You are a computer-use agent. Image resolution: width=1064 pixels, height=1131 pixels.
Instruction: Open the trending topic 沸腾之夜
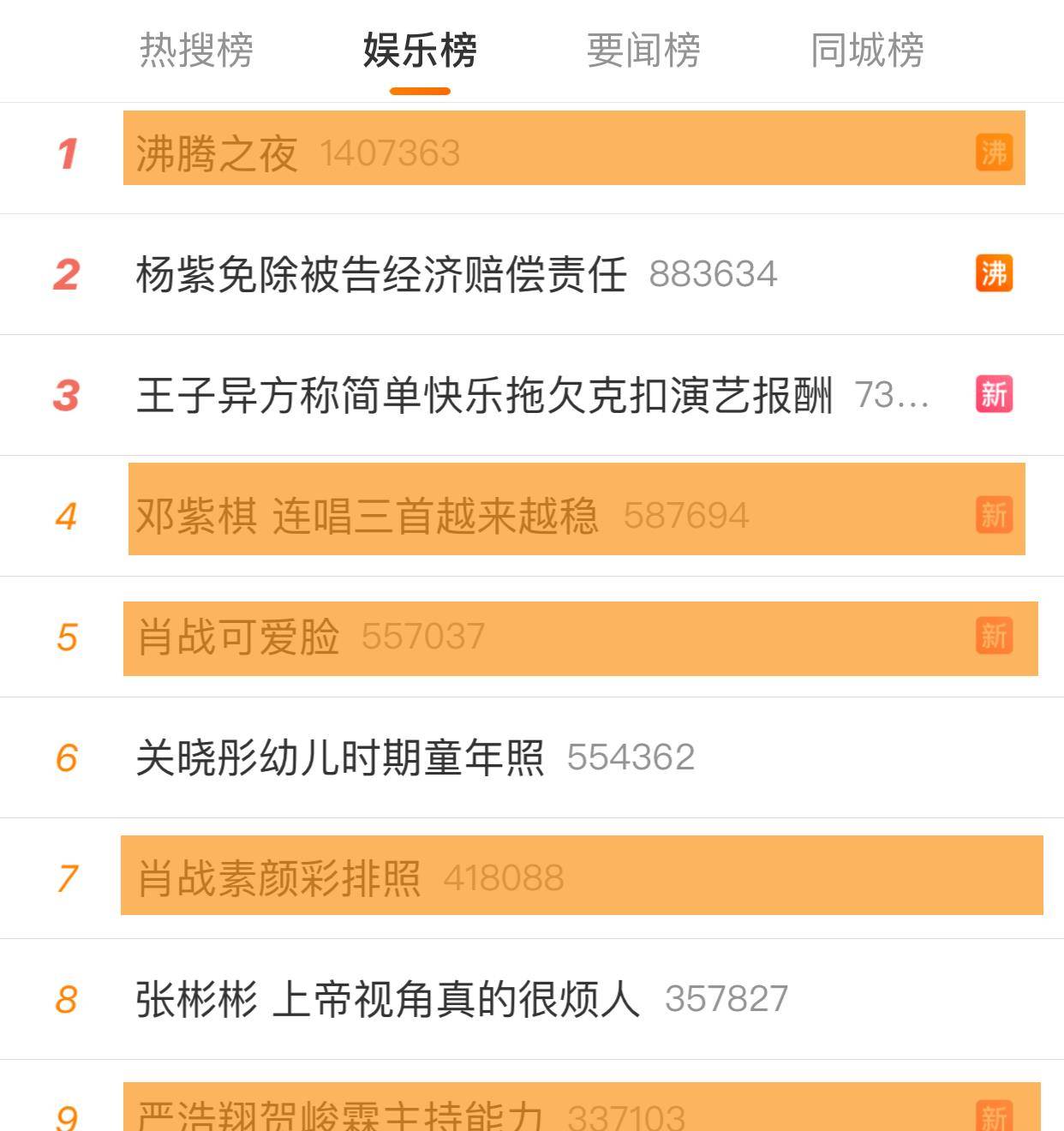217,154
